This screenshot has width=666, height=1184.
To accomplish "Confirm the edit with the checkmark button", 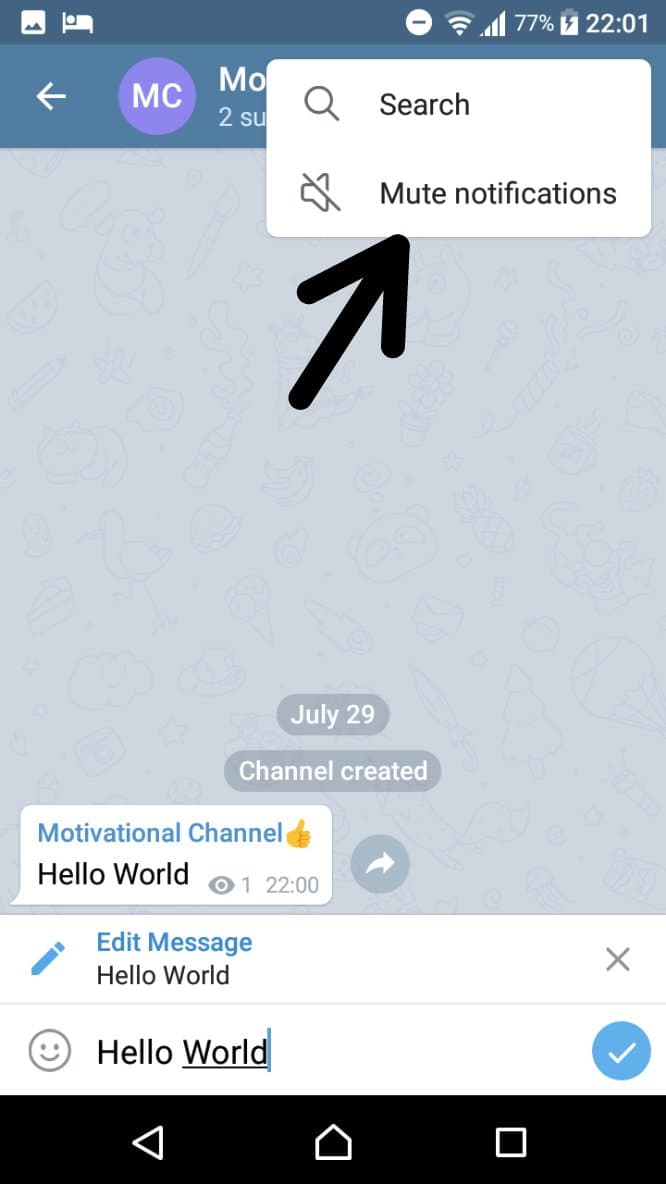I will (621, 1051).
